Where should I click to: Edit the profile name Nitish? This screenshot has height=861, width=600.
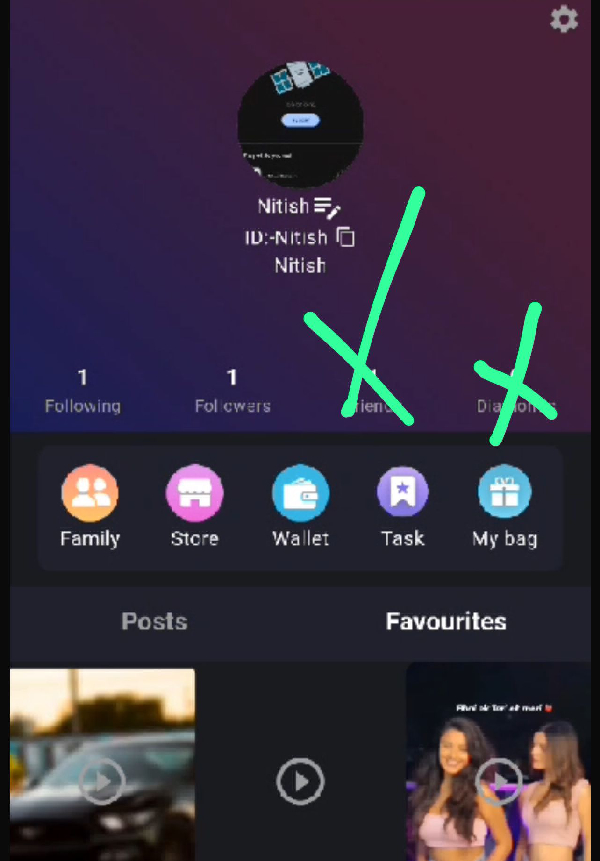pyautogui.click(x=328, y=207)
